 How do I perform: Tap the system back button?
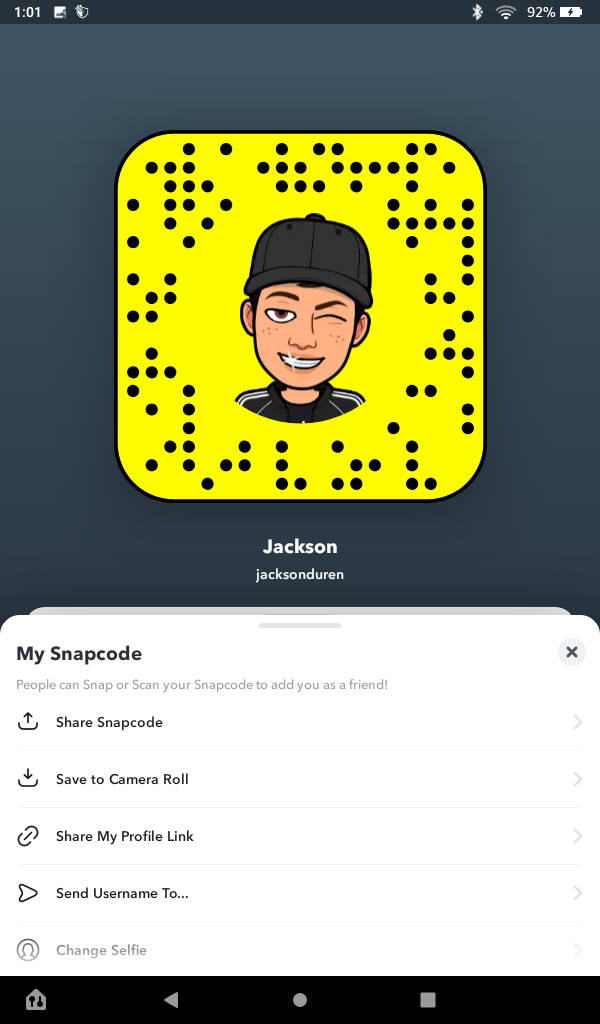171,999
